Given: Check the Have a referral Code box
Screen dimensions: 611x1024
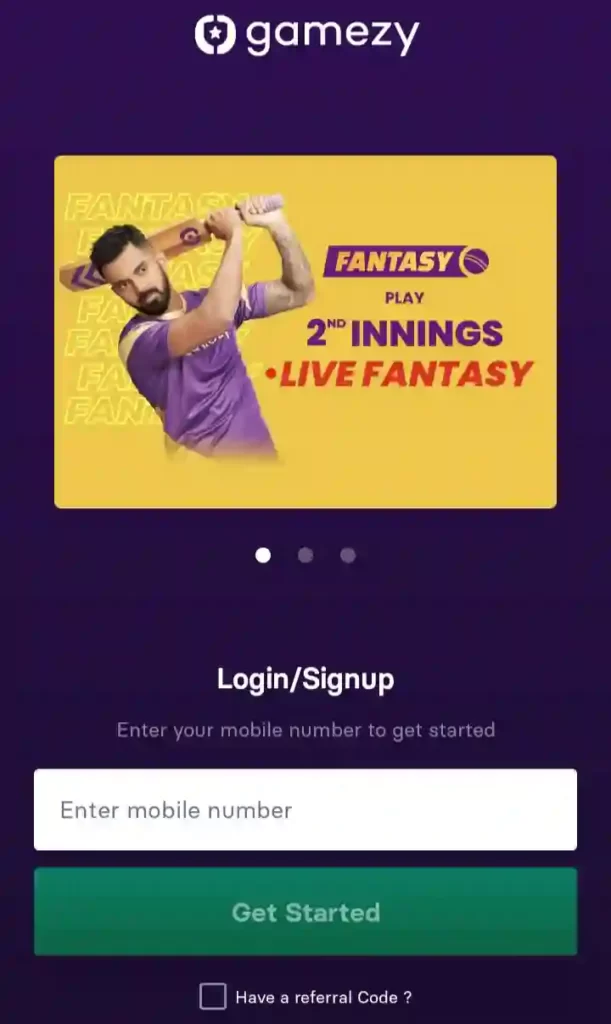Looking at the screenshot, I should tap(213, 996).
